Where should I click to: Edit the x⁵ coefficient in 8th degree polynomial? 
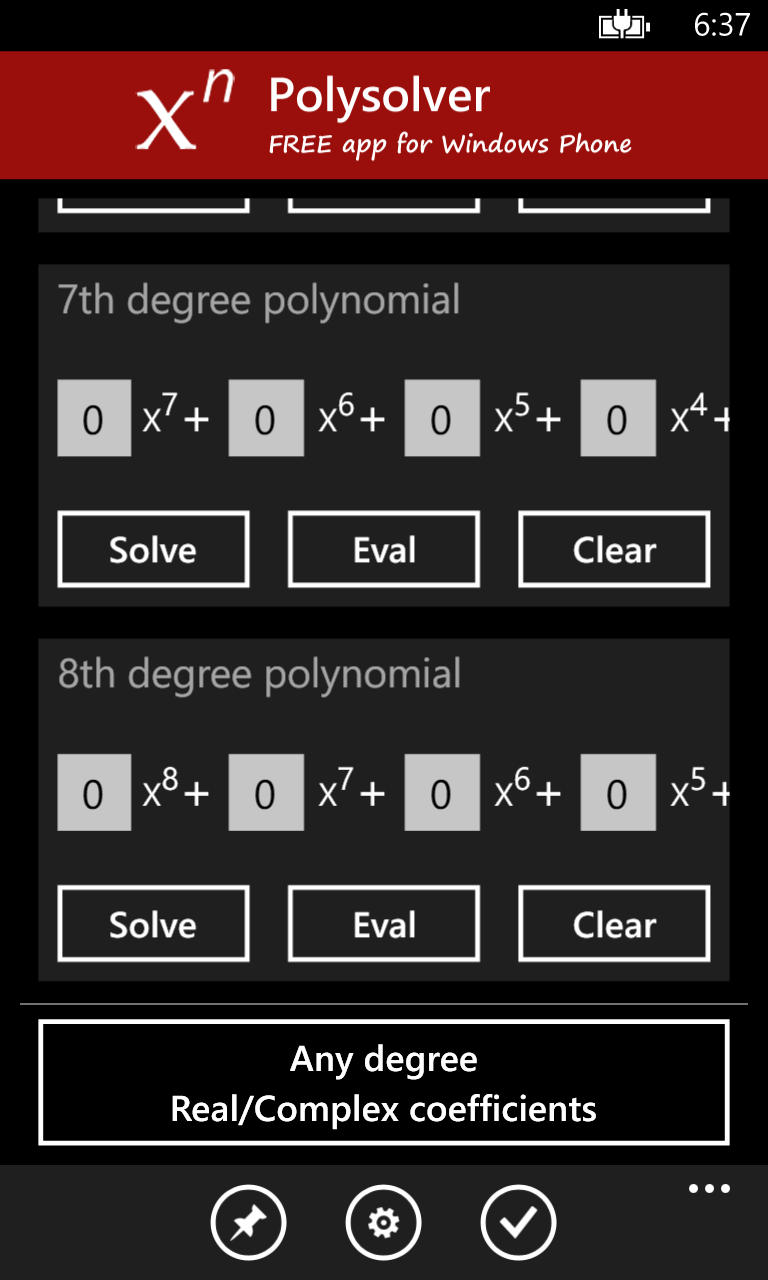tap(618, 793)
